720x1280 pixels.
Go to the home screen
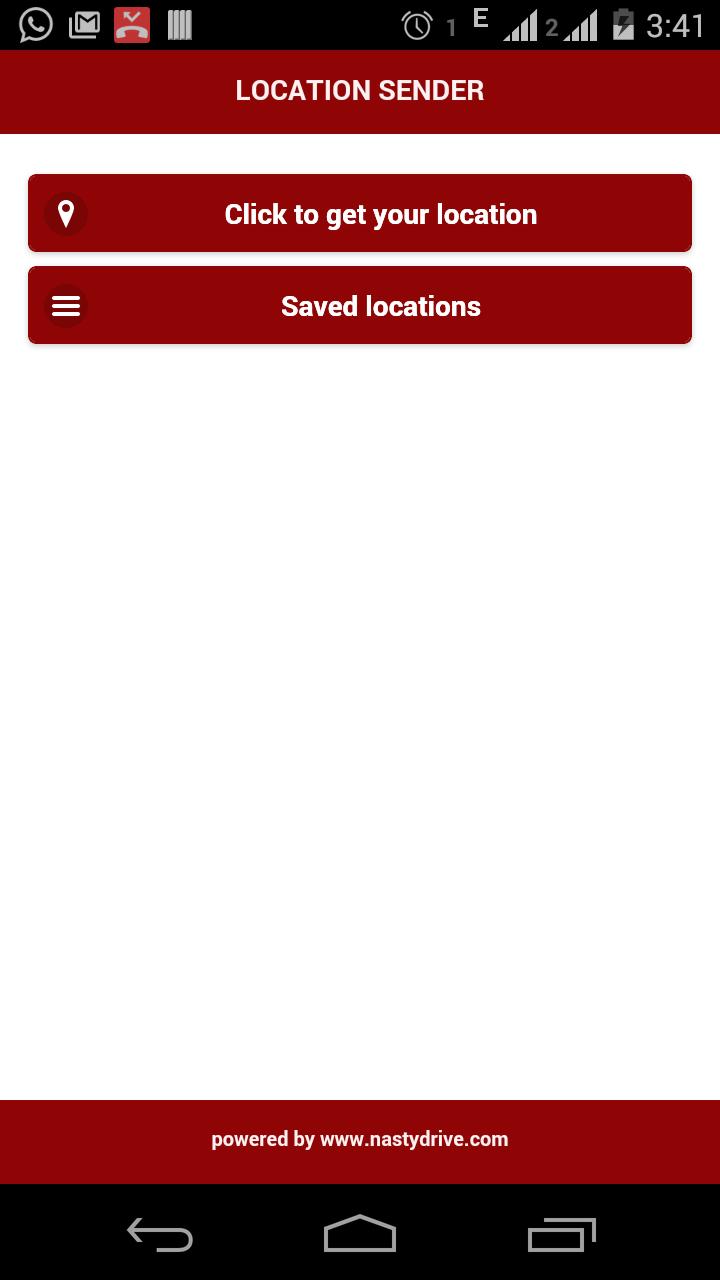pyautogui.click(x=360, y=1234)
